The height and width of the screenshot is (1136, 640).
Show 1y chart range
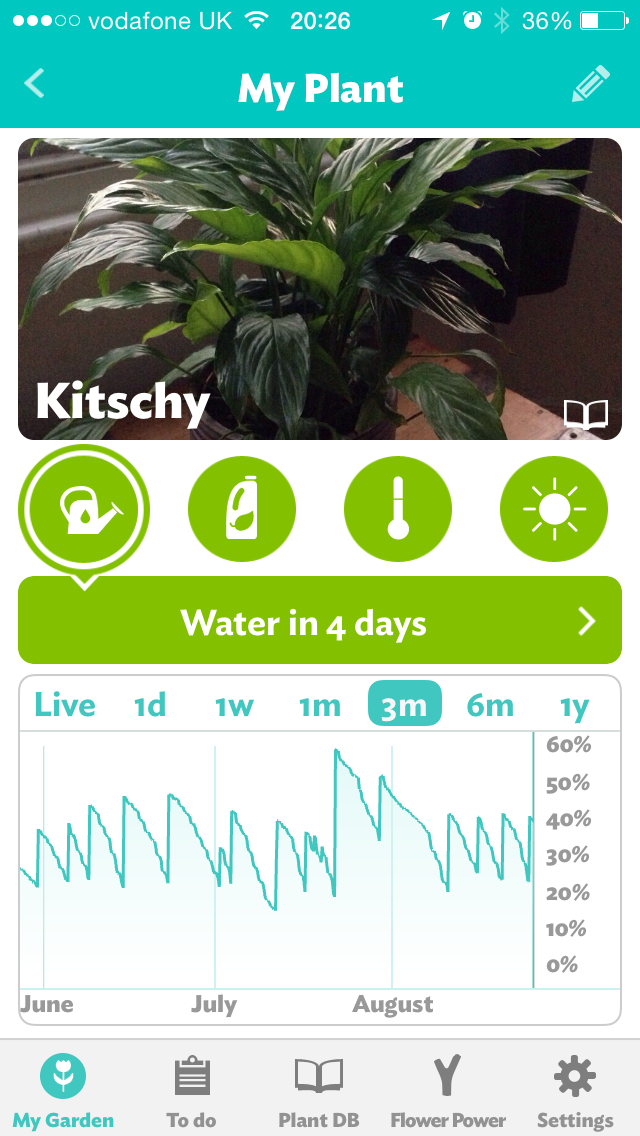click(x=574, y=704)
